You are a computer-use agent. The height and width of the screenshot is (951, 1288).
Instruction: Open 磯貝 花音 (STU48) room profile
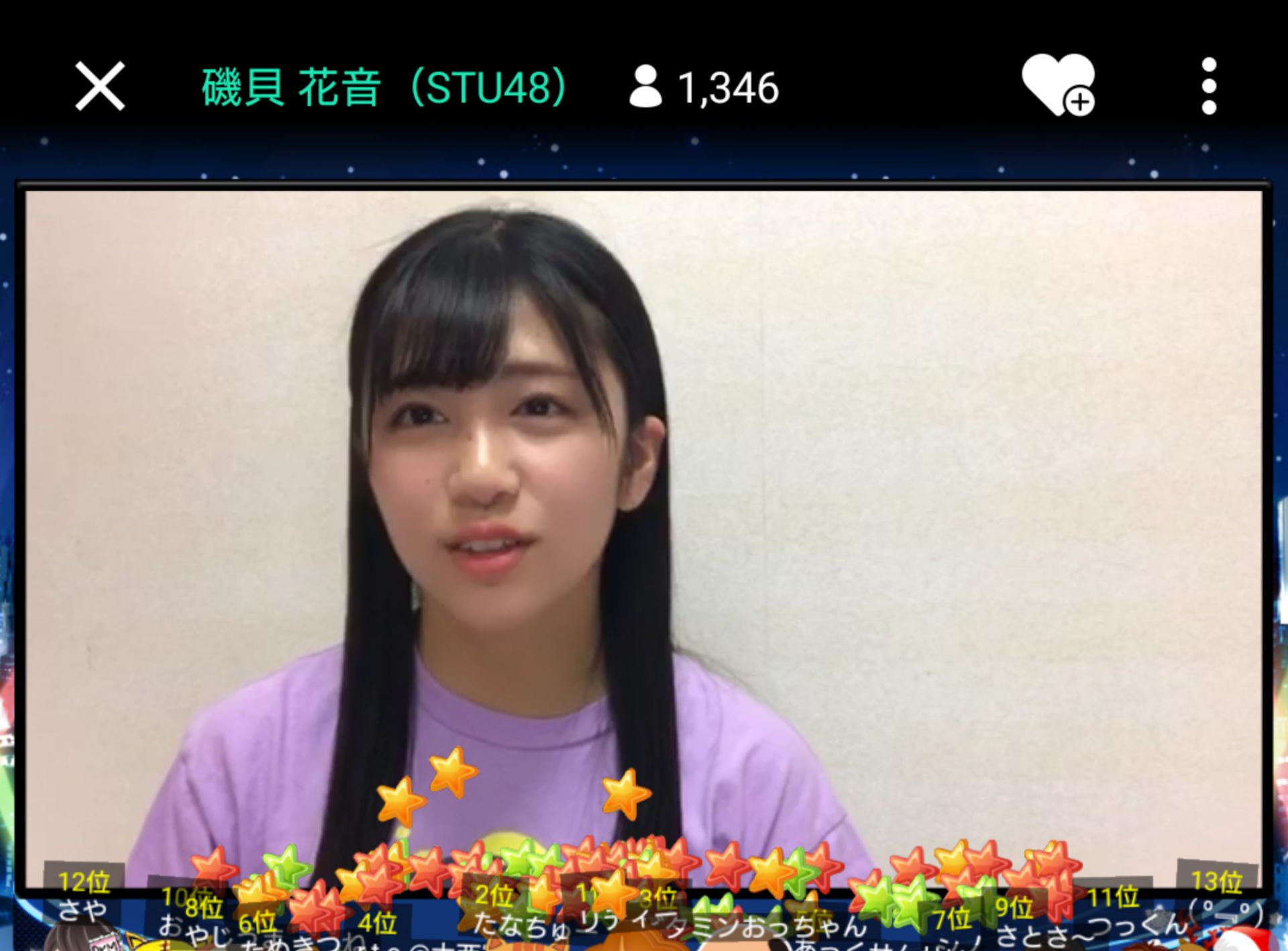click(x=384, y=87)
